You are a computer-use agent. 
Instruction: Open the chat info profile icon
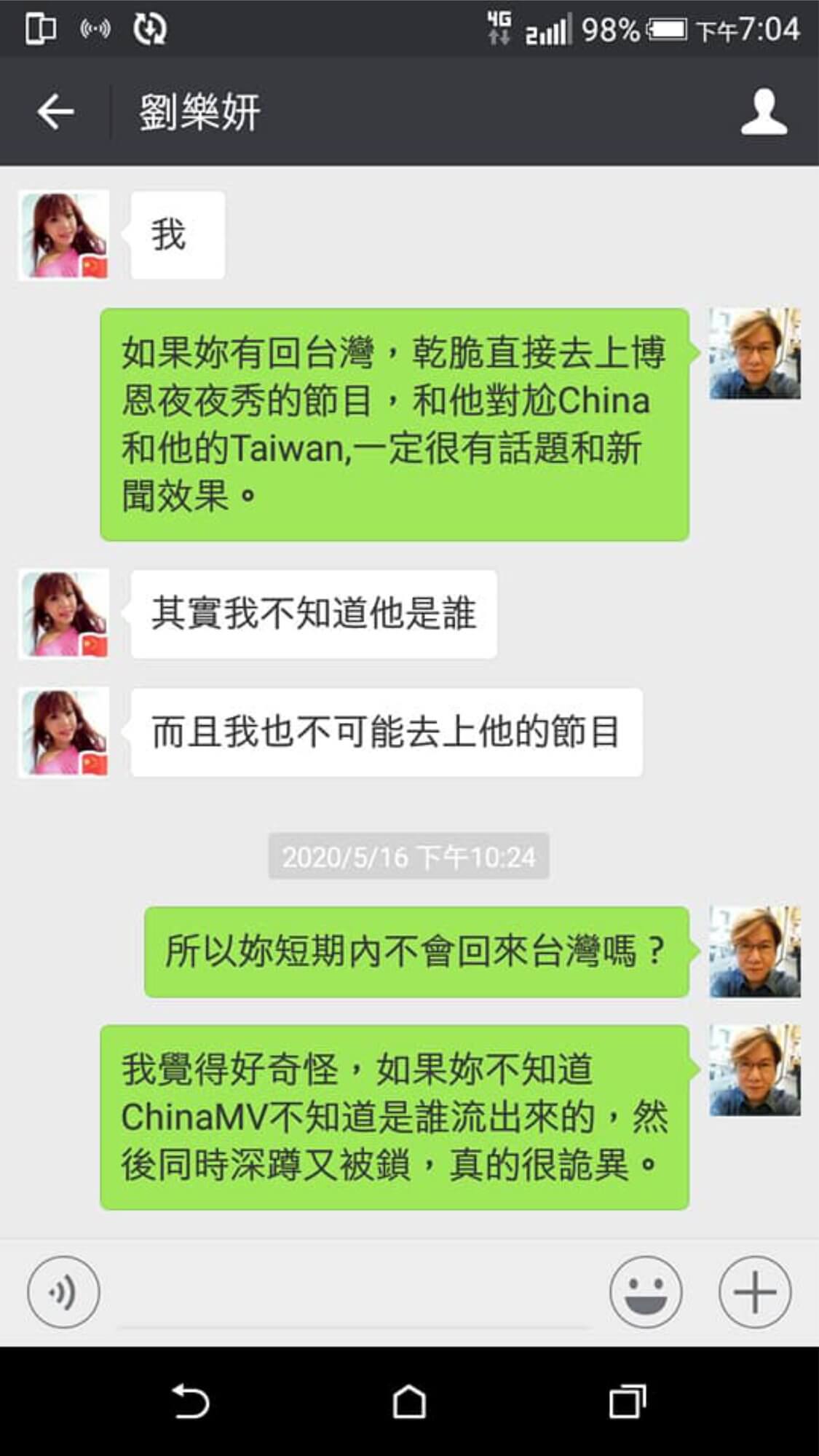click(x=764, y=112)
